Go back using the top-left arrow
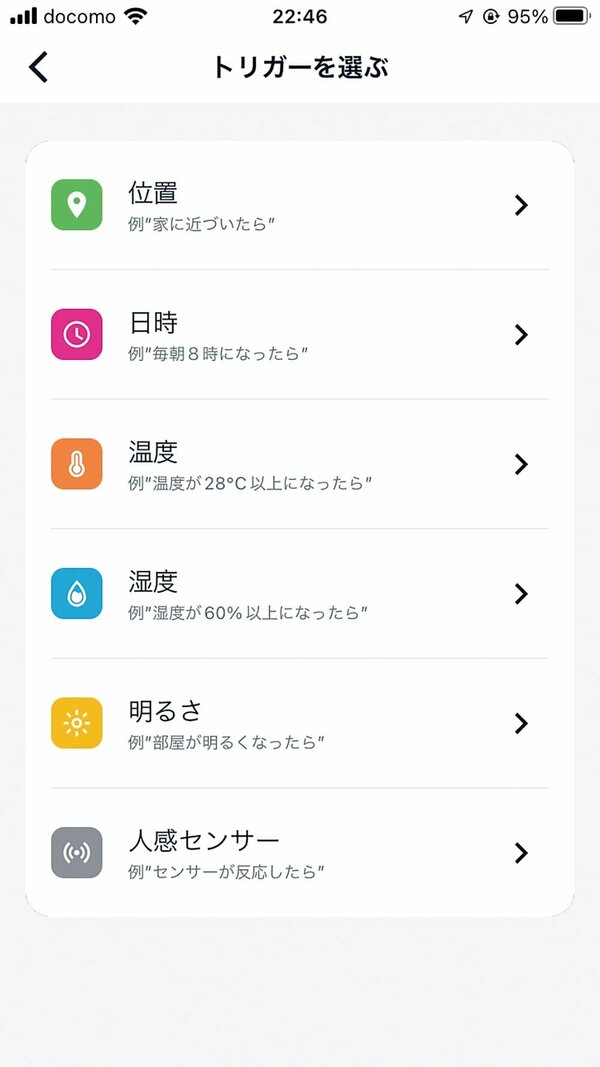 tap(38, 67)
